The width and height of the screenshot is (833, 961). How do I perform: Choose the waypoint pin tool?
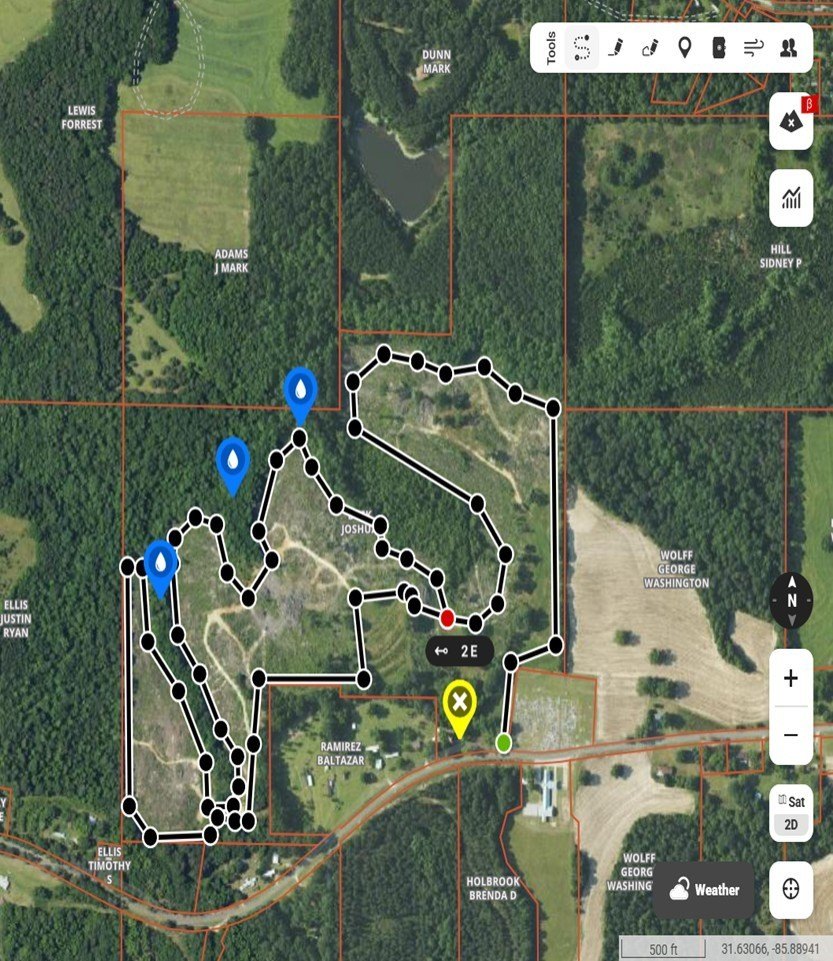685,48
